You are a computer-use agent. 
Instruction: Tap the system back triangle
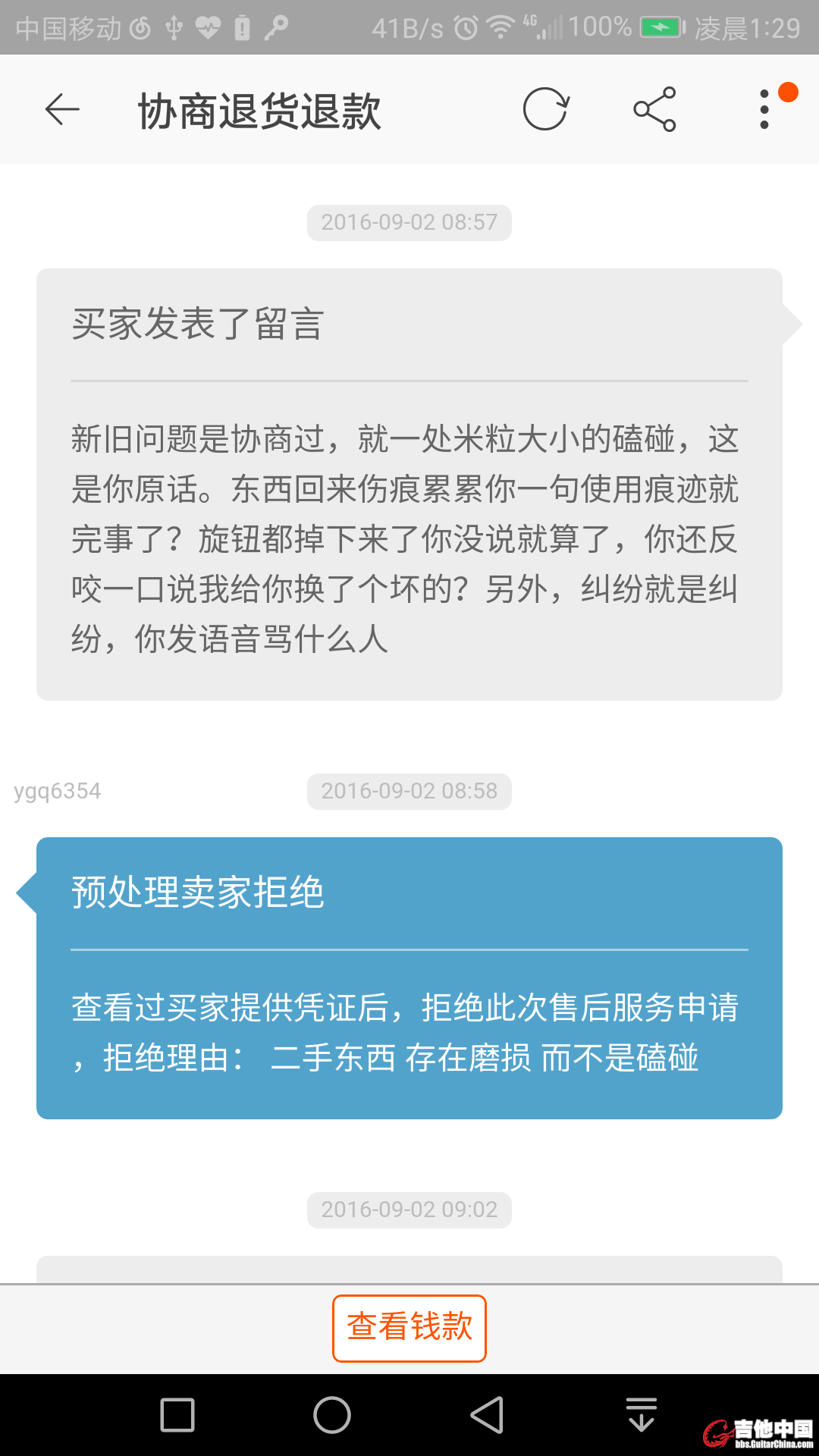487,1415
